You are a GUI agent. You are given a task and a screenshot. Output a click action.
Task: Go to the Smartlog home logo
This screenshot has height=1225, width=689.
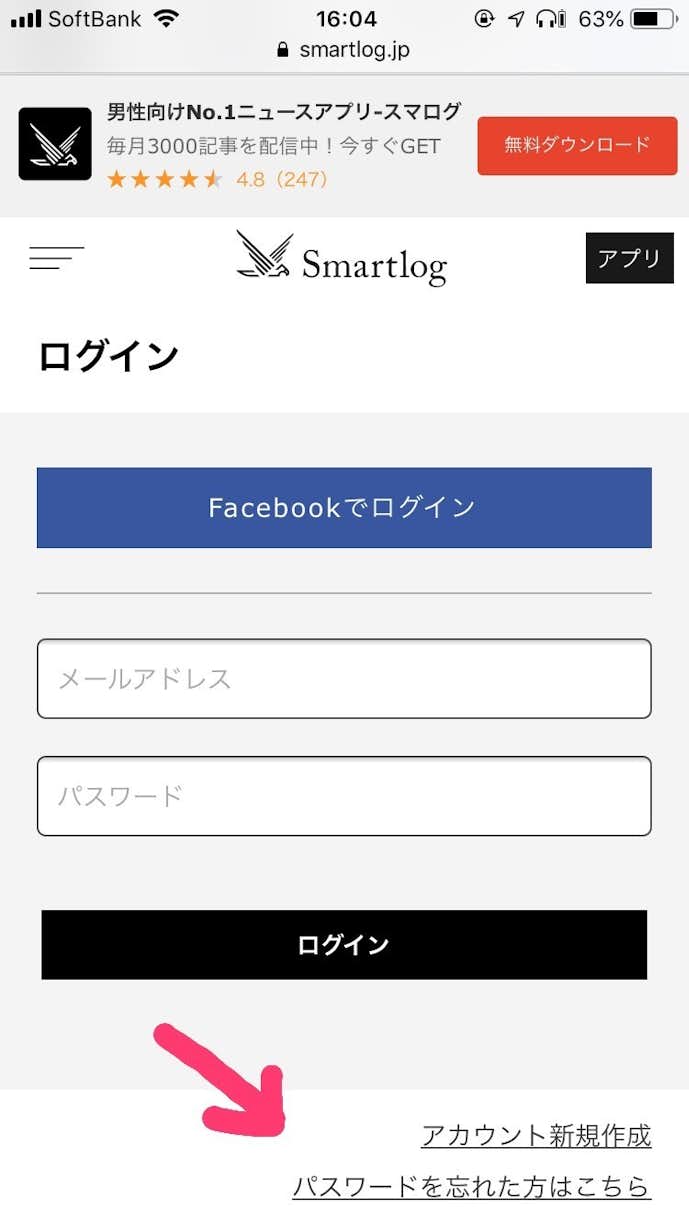[342, 259]
